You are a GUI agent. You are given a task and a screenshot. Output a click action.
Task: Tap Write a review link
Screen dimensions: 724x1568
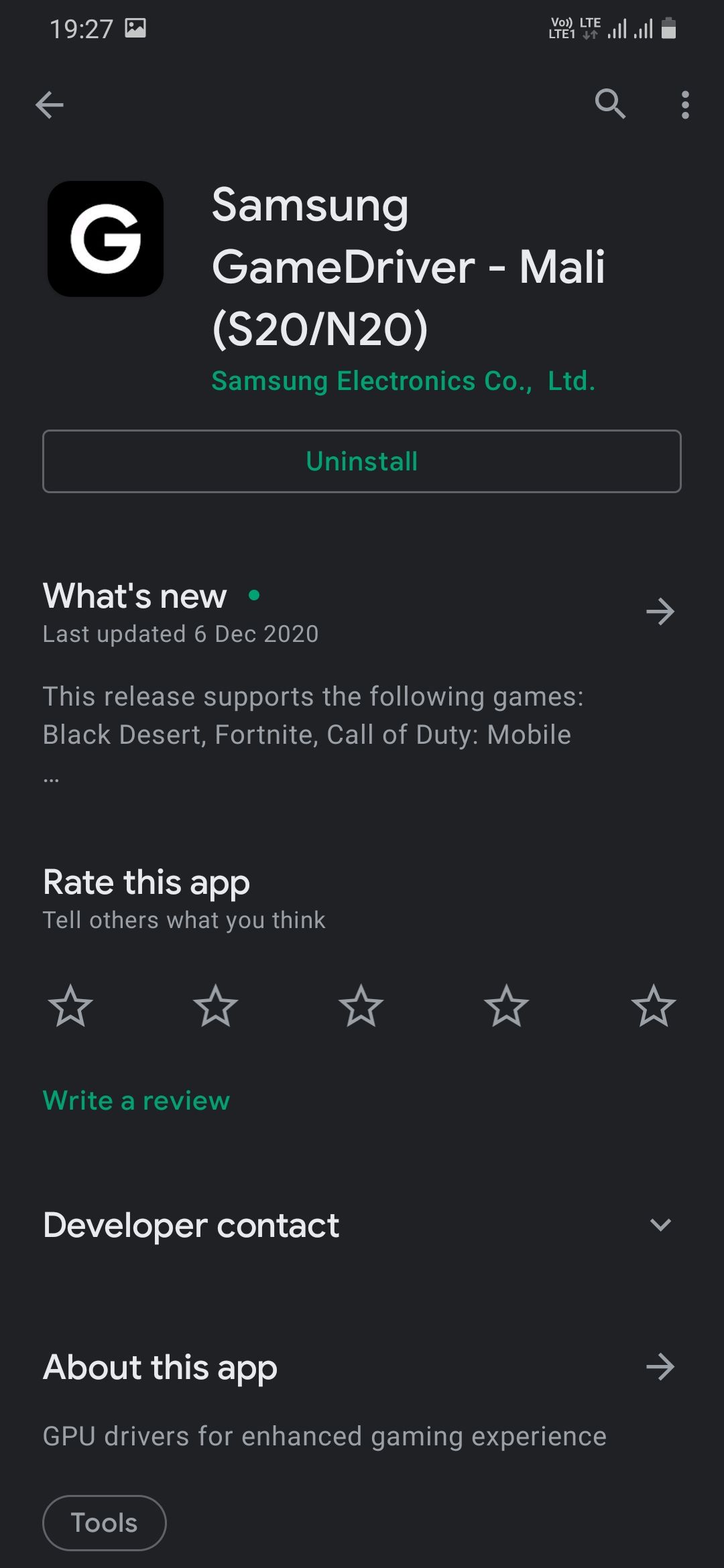pos(136,1100)
